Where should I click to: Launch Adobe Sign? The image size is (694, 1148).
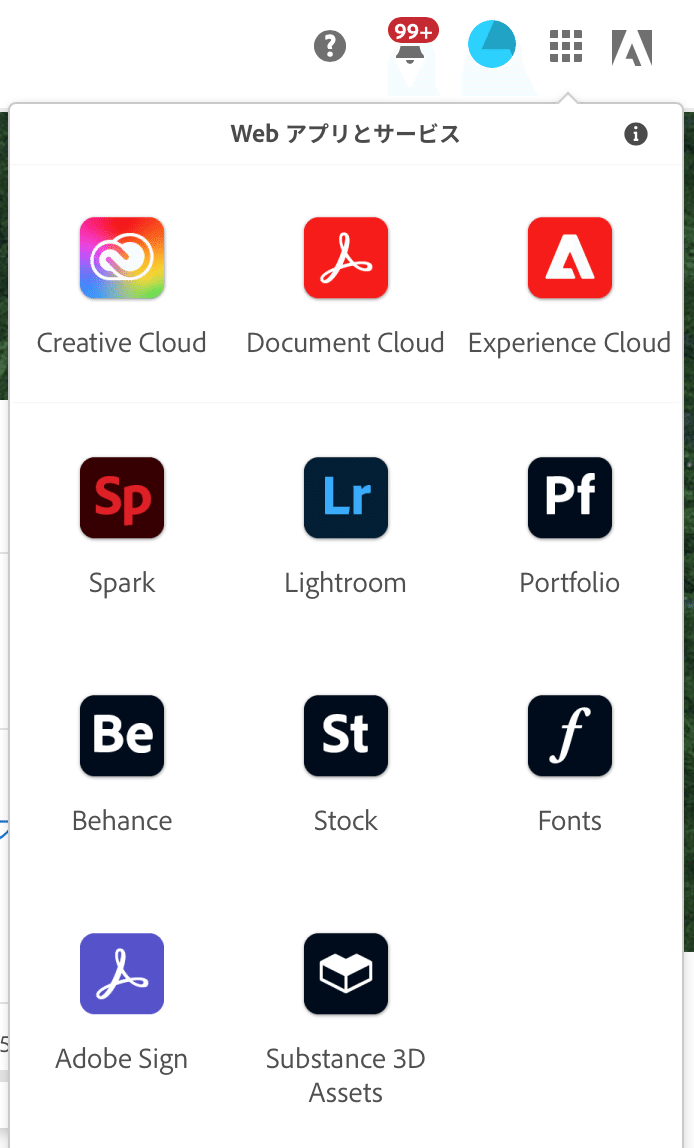pos(122,974)
